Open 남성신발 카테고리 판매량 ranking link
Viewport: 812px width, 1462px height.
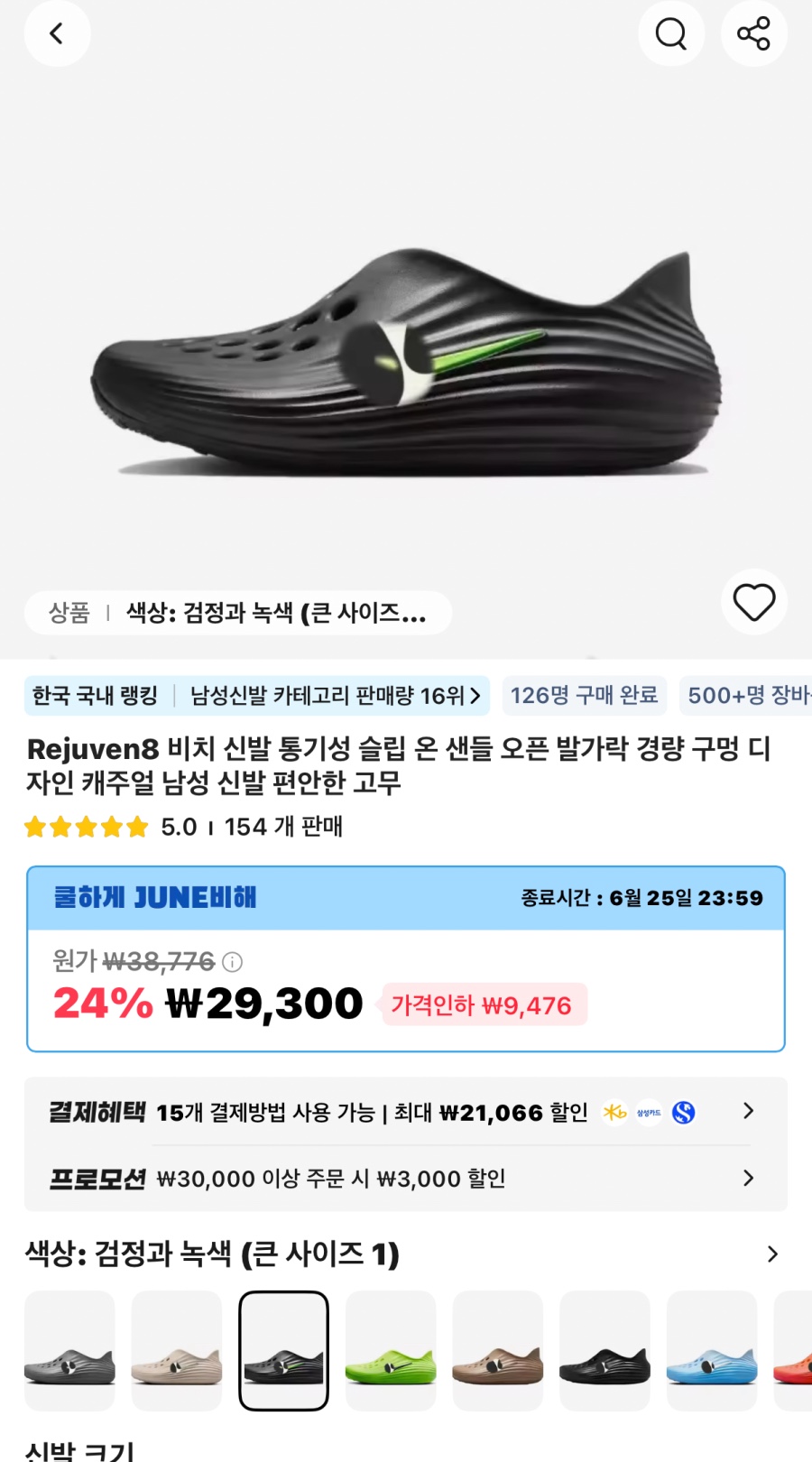coord(334,696)
